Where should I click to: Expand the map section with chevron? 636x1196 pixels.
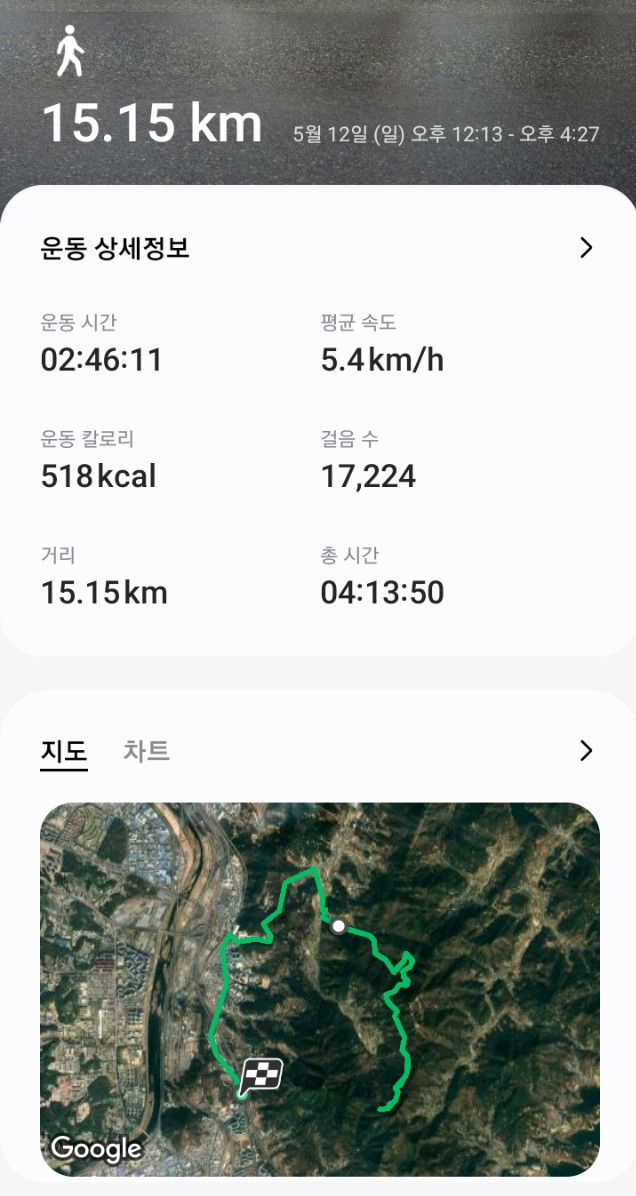tap(586, 751)
